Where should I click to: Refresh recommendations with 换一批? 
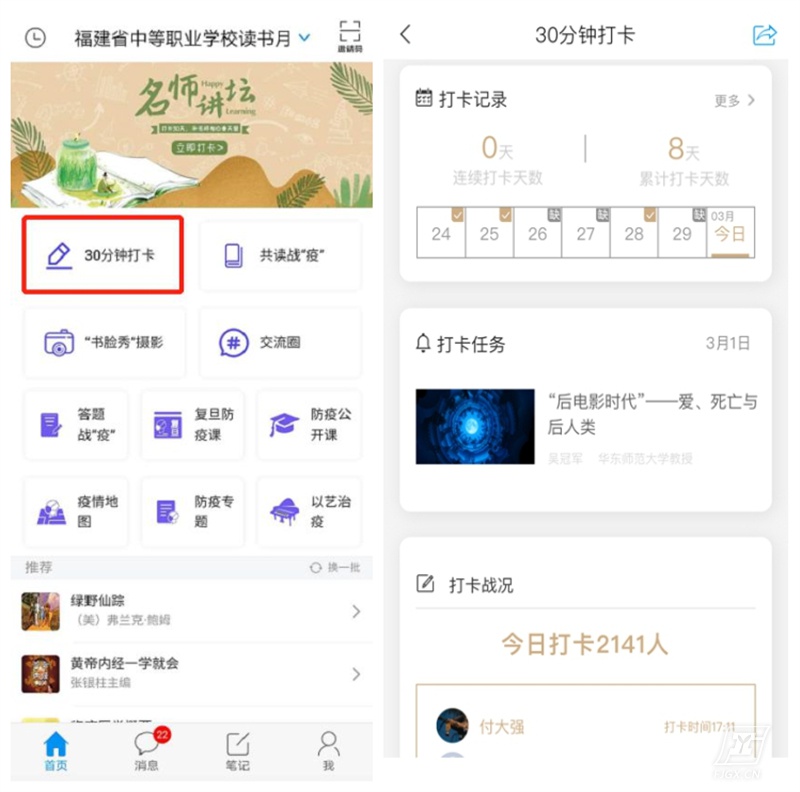[x=334, y=568]
